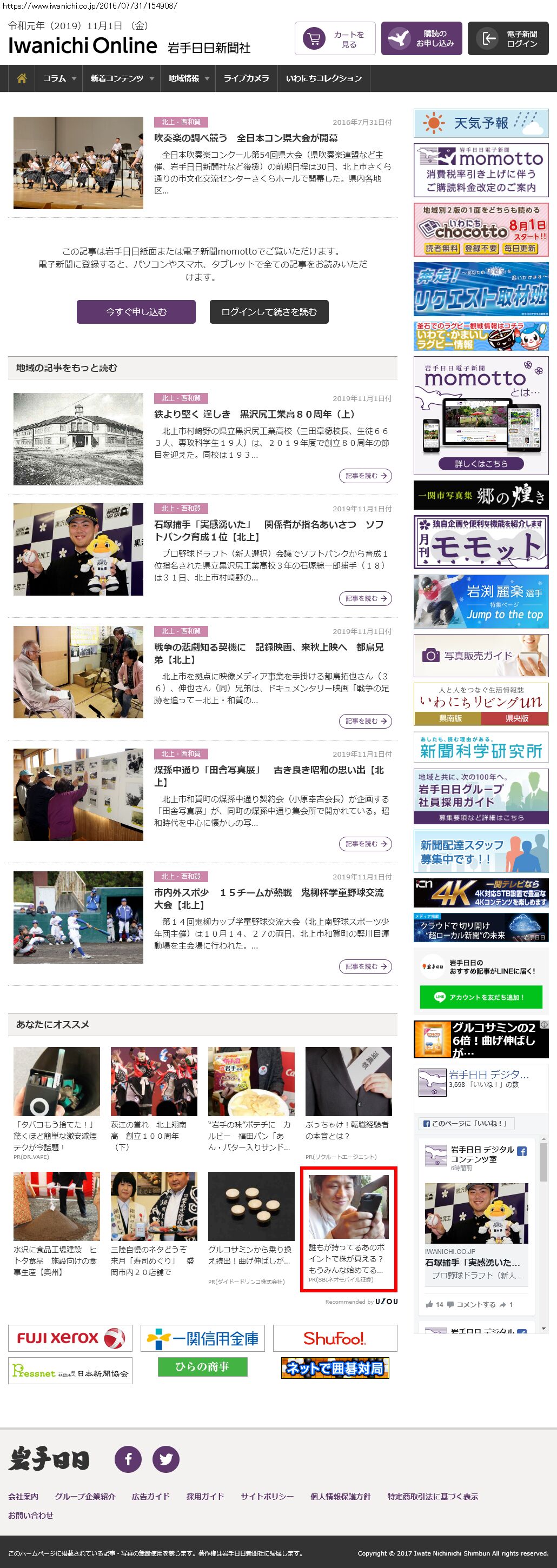Visit the Twitter page from footer
The width and height of the screenshot is (557, 1568).
165,1459
